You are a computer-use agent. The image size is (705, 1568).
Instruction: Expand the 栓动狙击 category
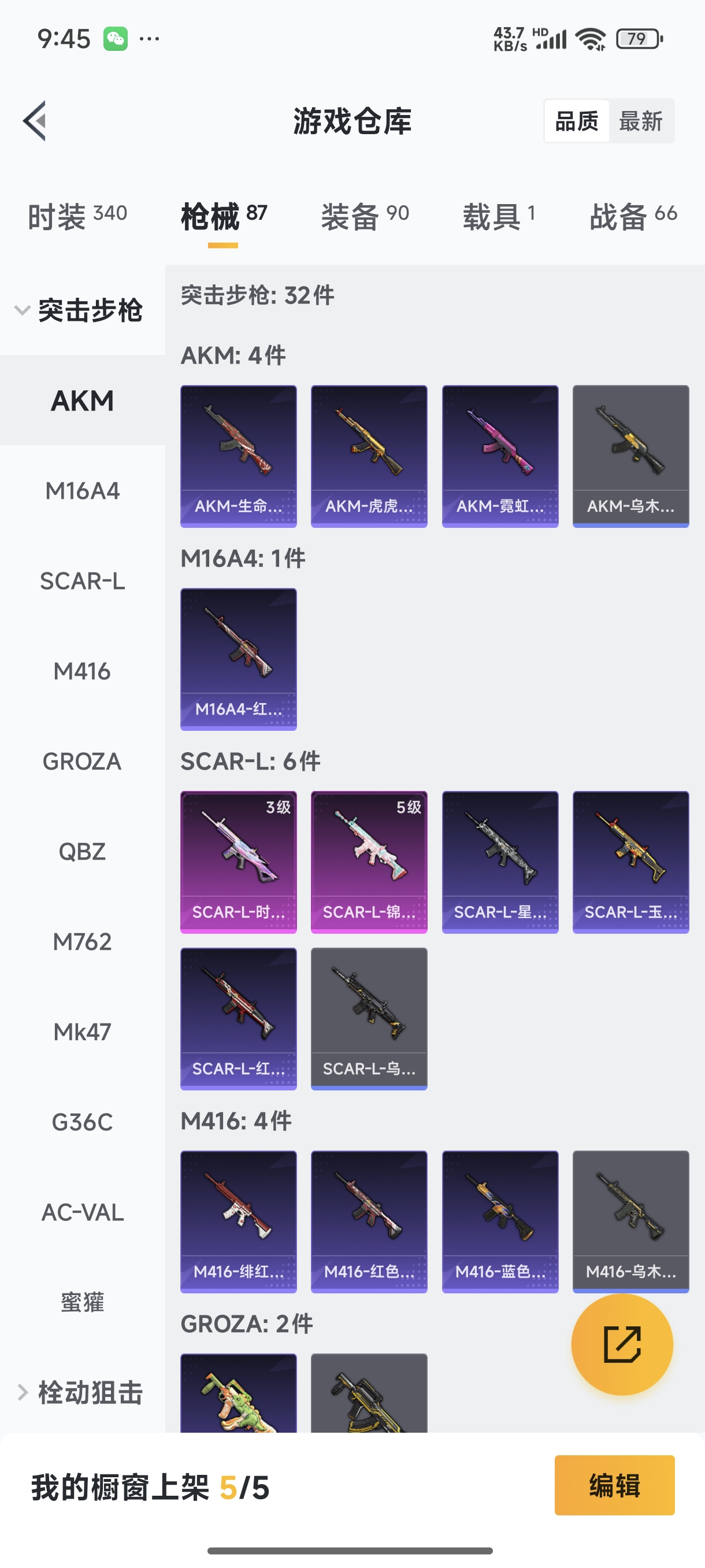79,1393
